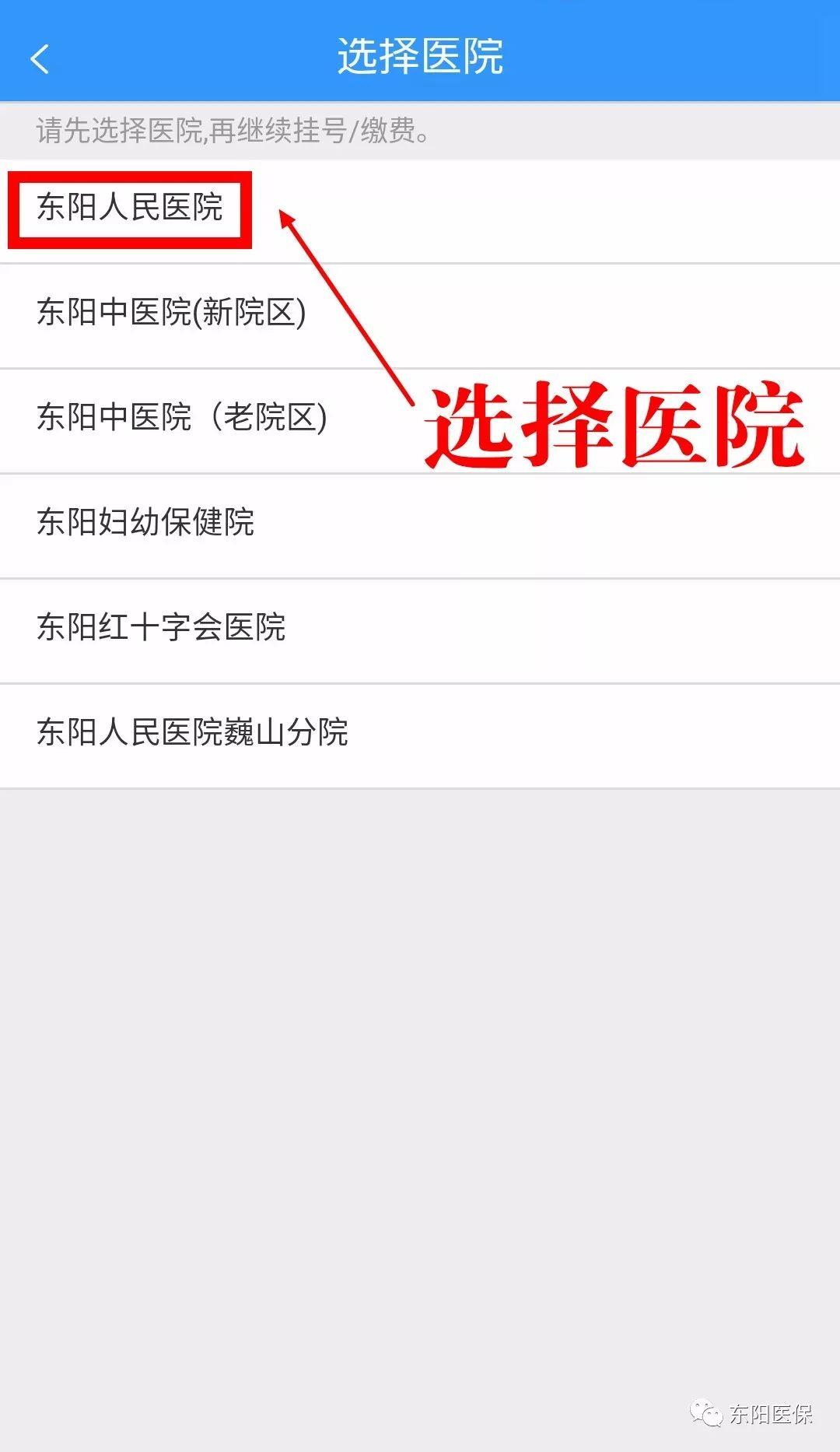Select 东阳妇幼保健院
The image size is (840, 1452).
tap(145, 523)
